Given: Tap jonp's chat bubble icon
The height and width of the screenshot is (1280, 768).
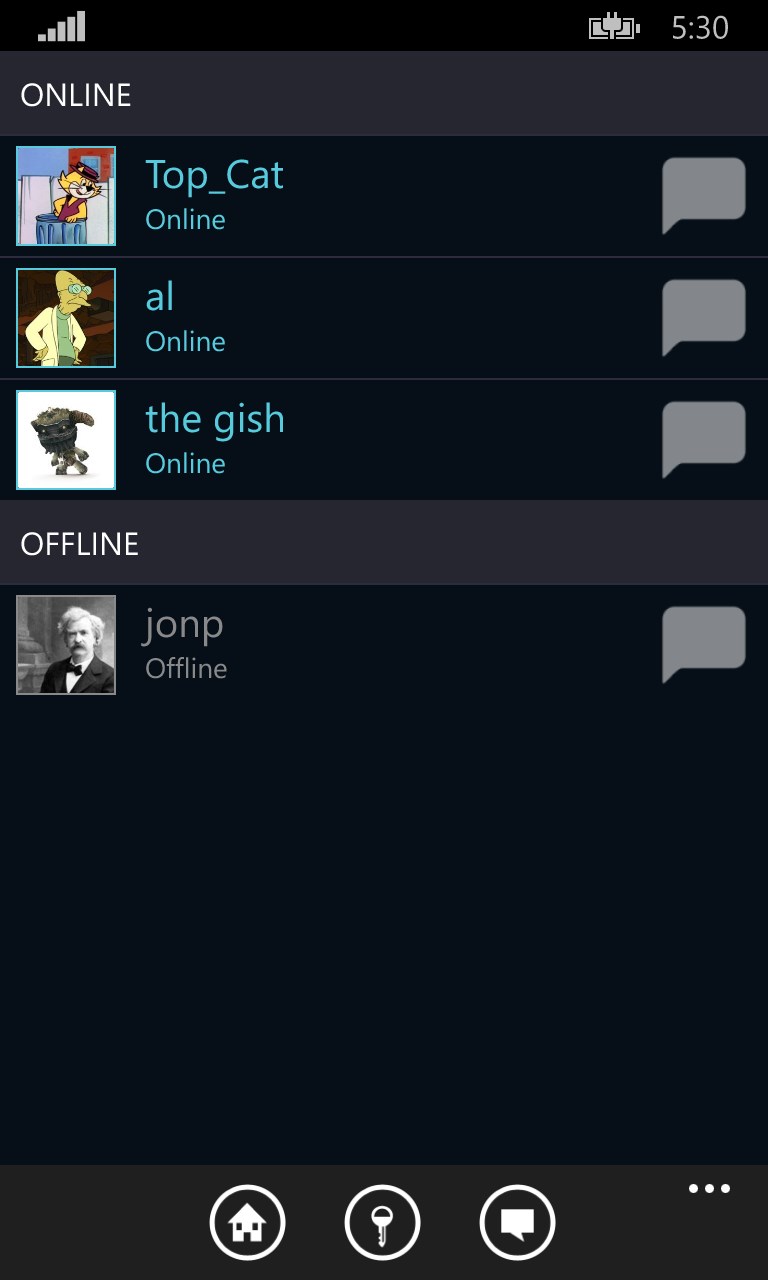Looking at the screenshot, I should click(x=704, y=643).
